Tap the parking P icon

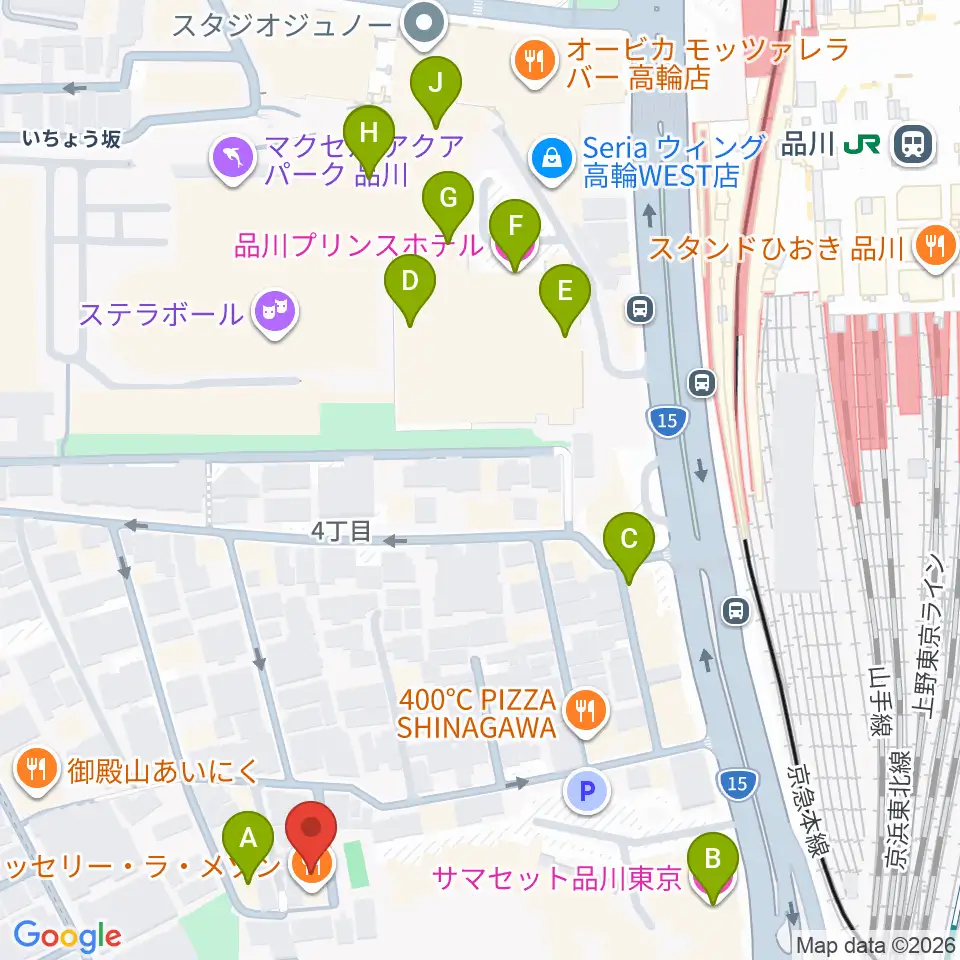coord(587,791)
